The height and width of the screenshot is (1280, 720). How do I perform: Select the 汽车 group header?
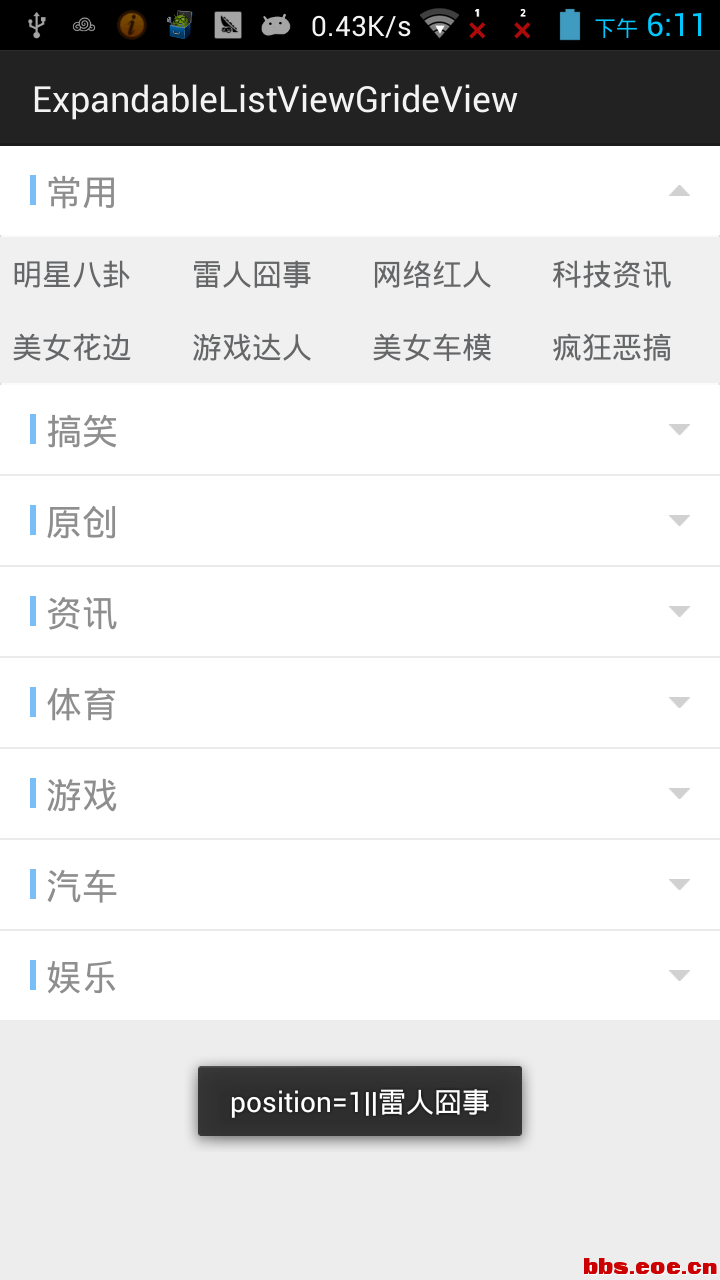360,885
